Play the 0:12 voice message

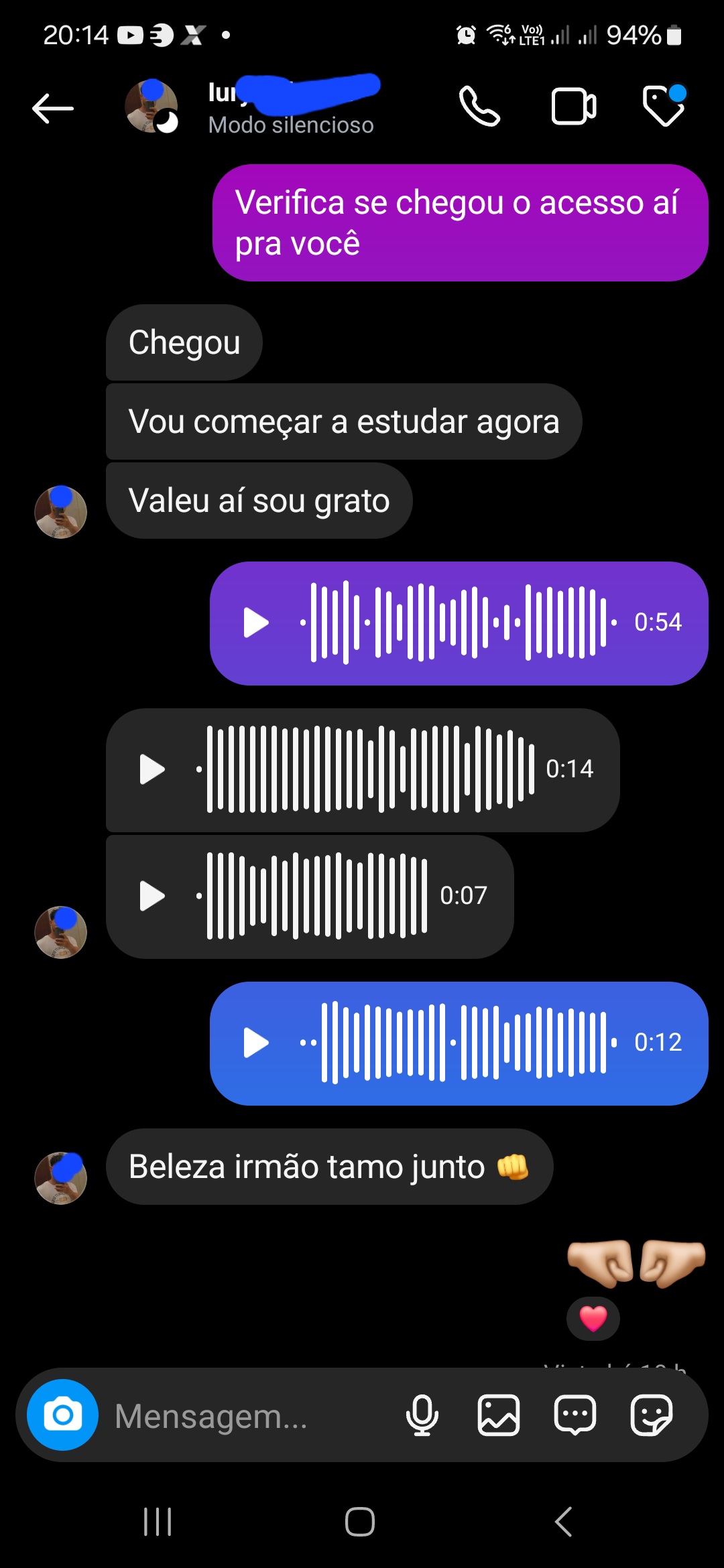(x=256, y=1043)
